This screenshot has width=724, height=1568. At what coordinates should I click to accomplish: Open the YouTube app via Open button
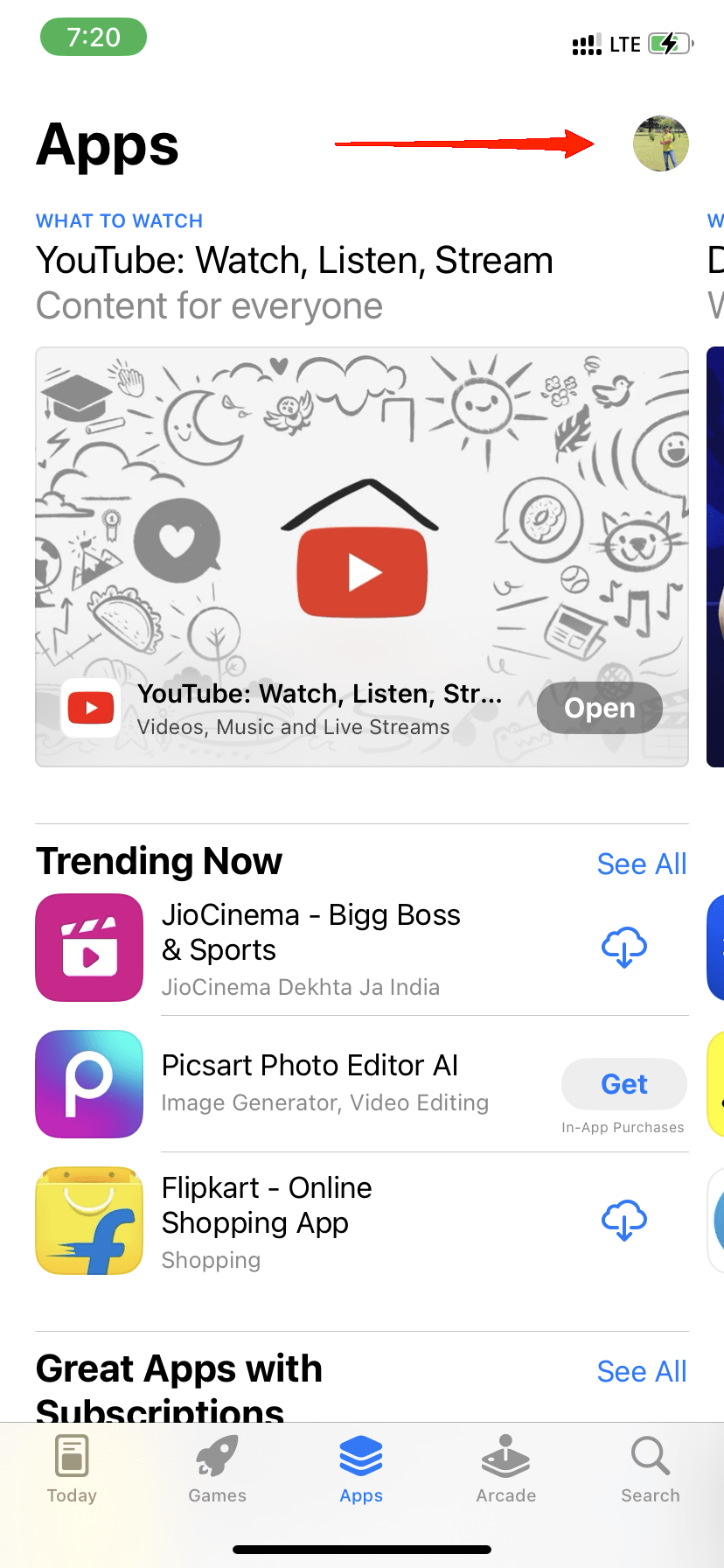click(x=599, y=707)
